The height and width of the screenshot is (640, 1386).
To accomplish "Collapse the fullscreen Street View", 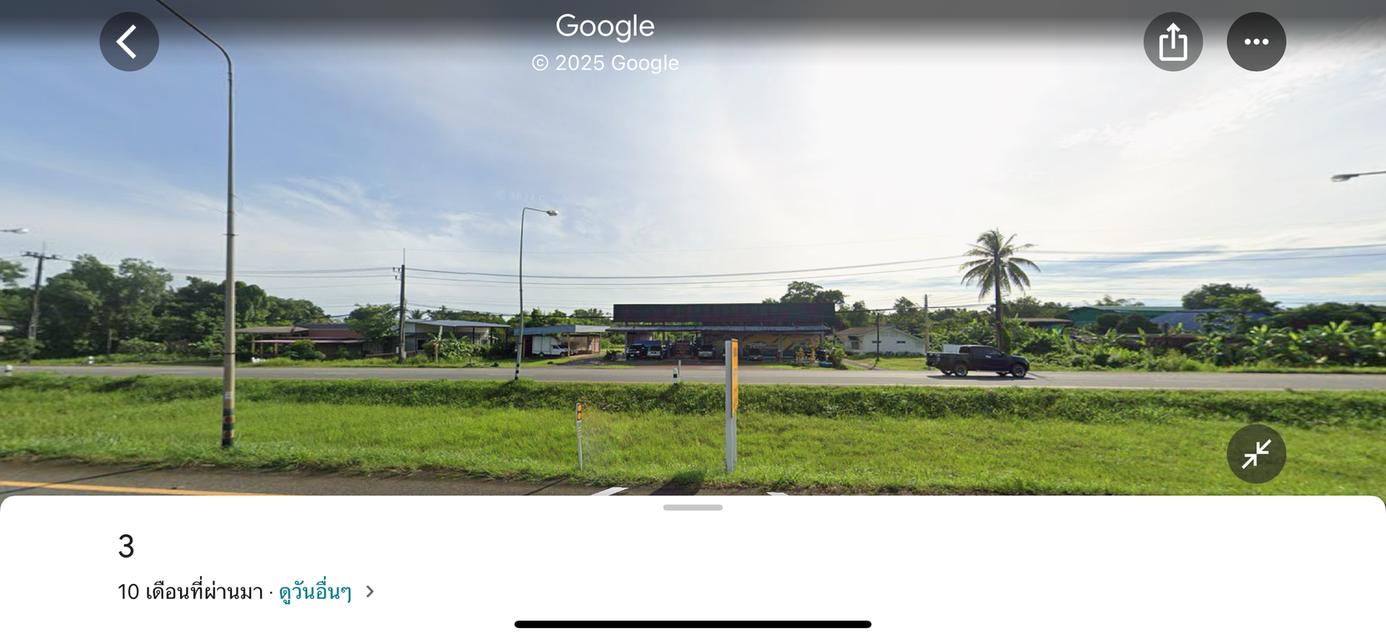I will click(1256, 454).
